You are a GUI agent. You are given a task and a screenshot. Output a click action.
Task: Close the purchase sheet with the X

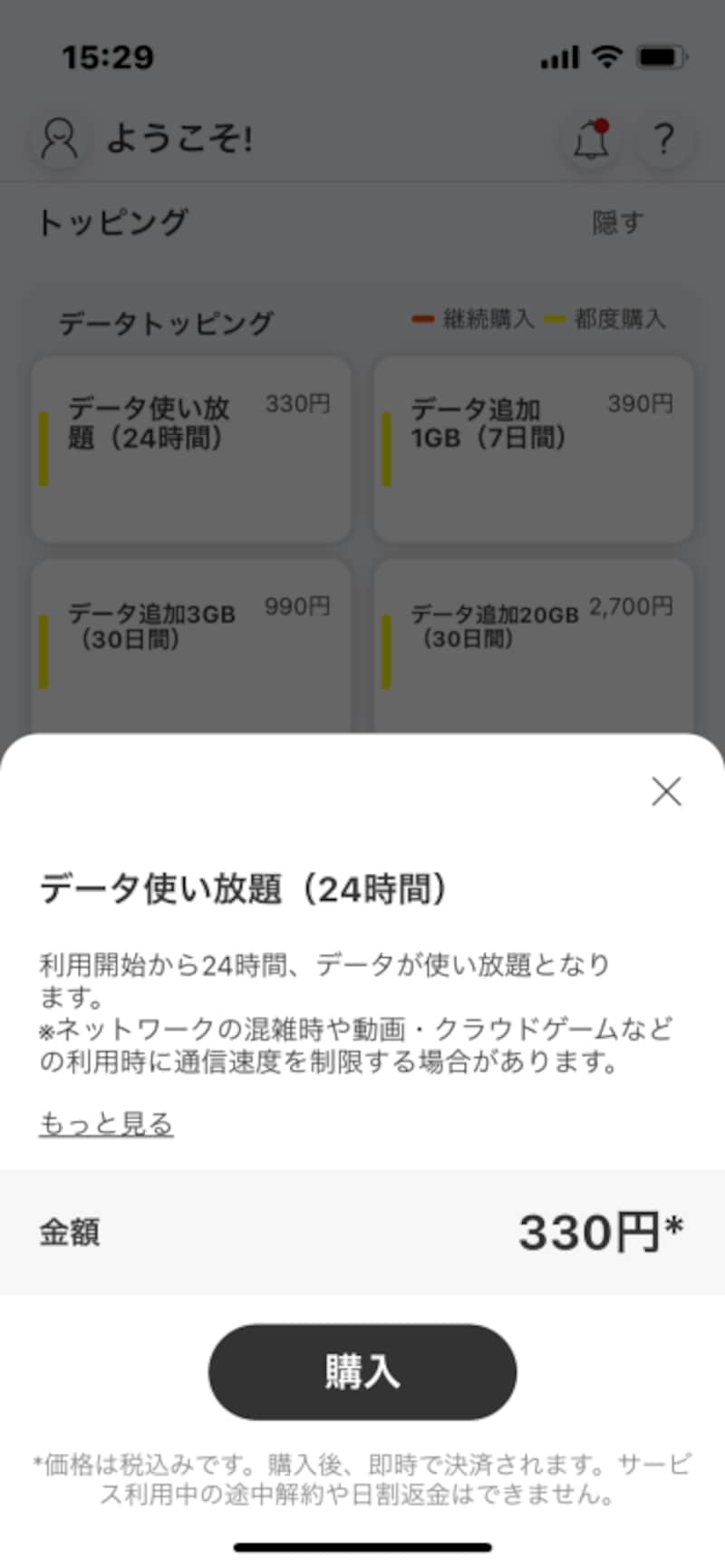click(666, 791)
